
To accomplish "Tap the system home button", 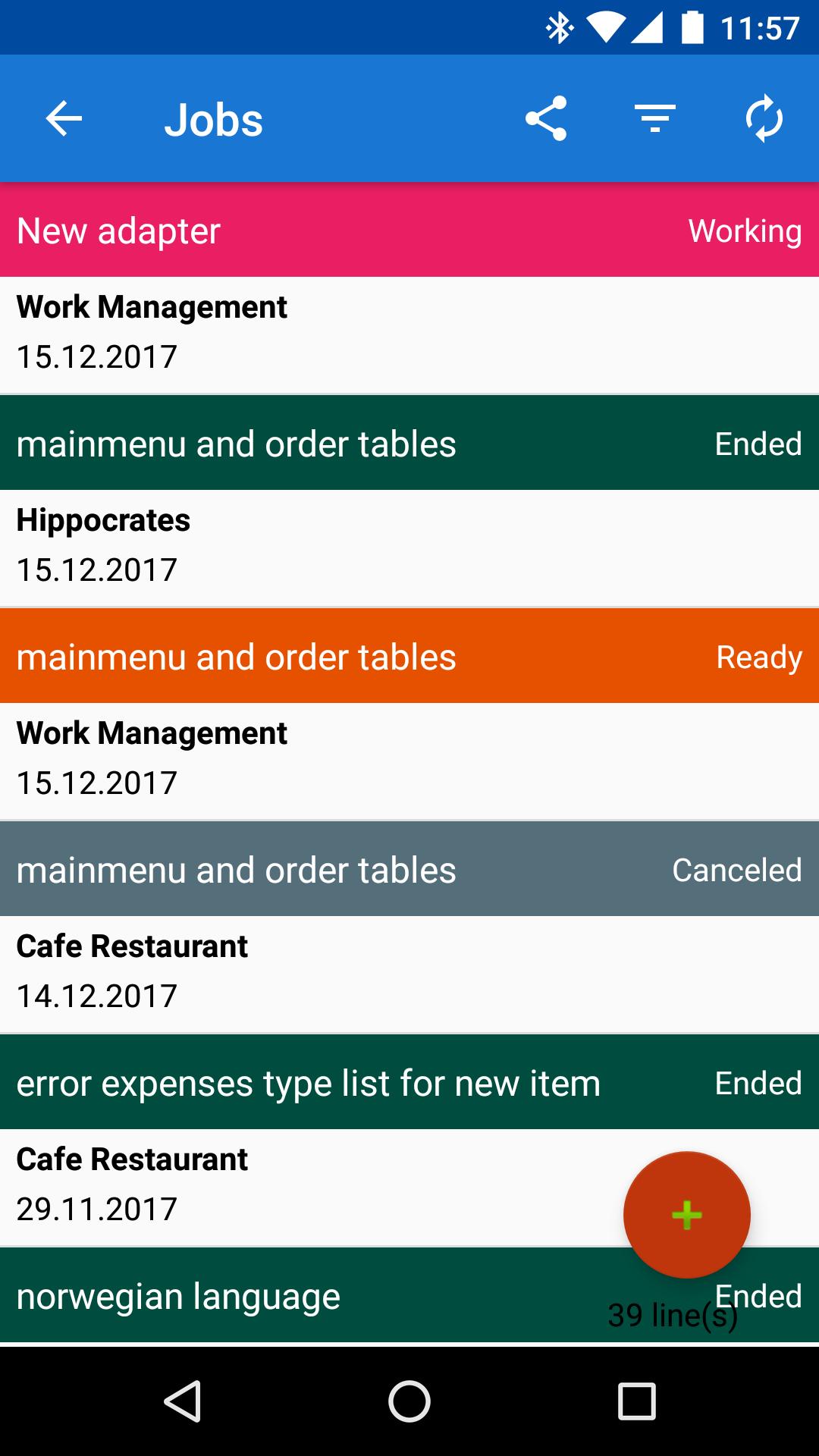I will pos(409,1401).
